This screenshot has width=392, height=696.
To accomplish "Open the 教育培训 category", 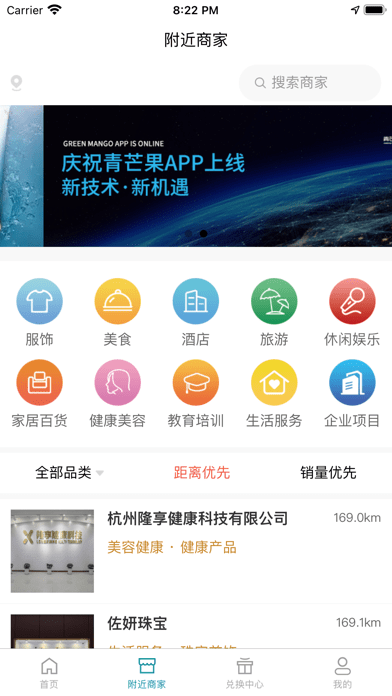I will point(195,394).
